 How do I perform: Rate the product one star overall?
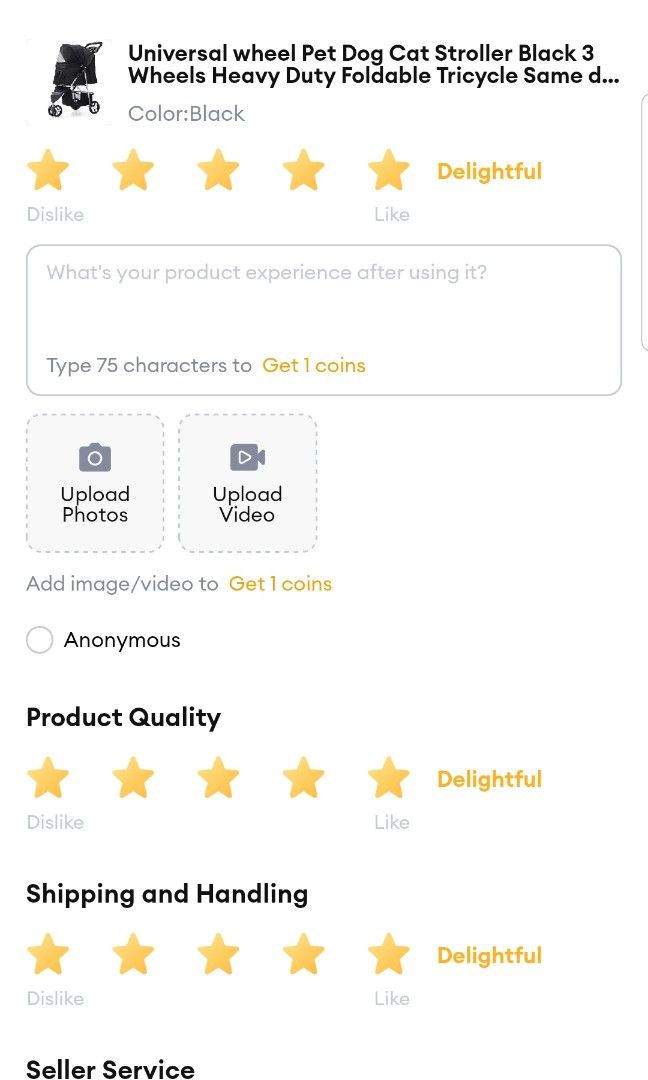click(x=48, y=170)
